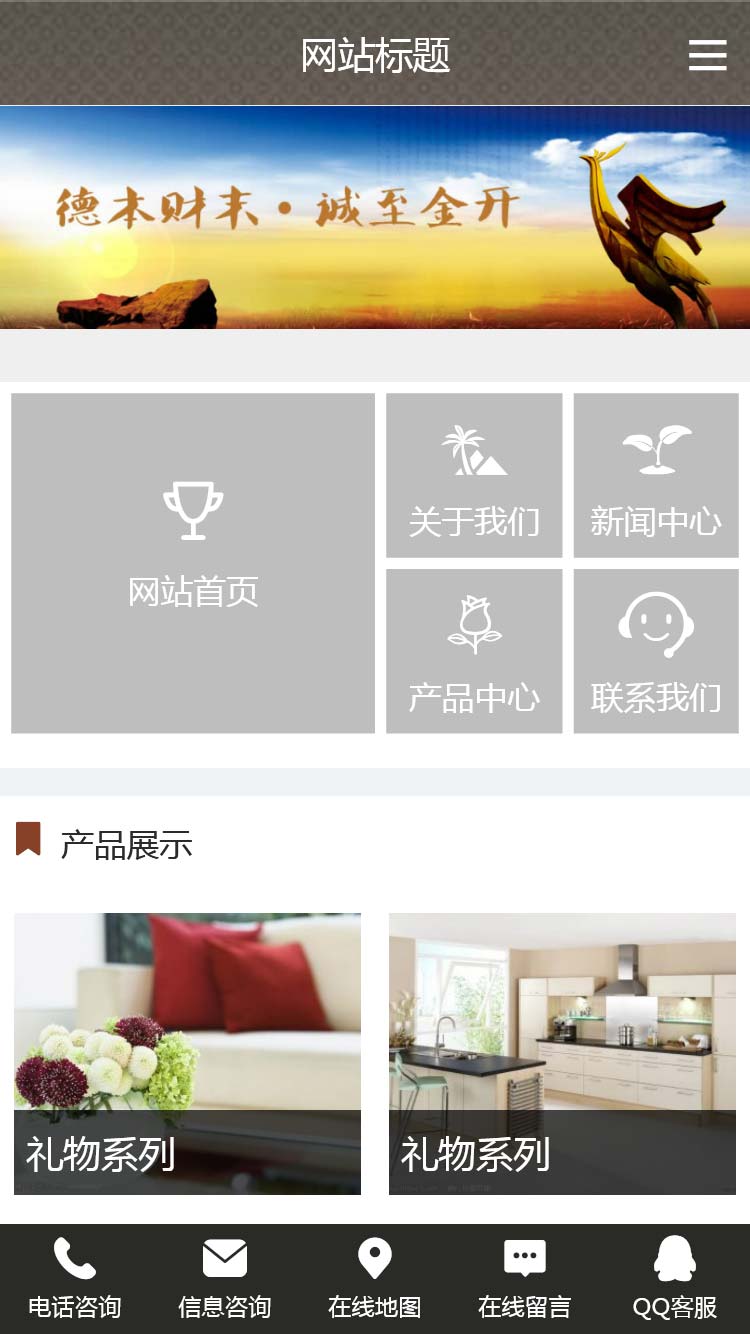
Task: Open 在线地图 map
Action: (x=375, y=1279)
